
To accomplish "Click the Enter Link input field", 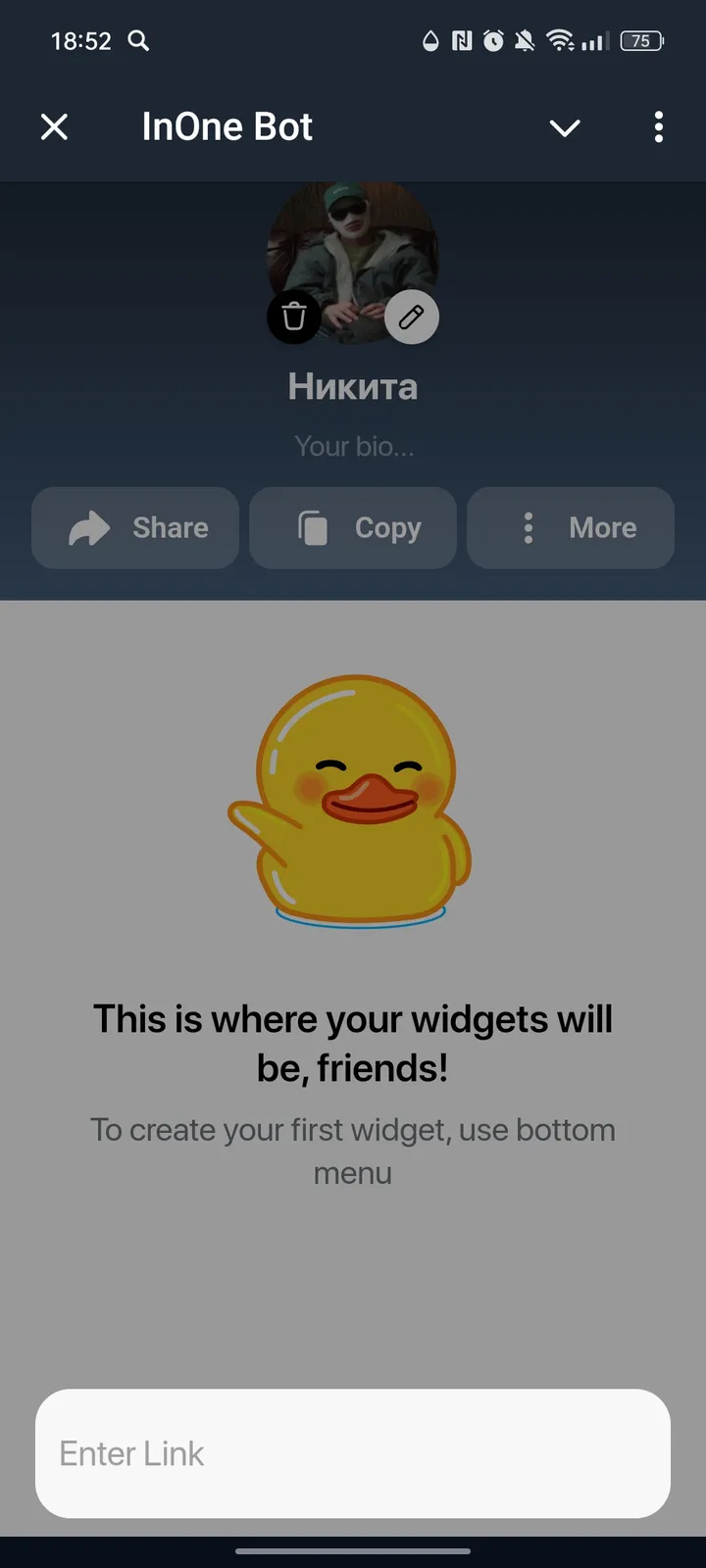I will tap(353, 1453).
